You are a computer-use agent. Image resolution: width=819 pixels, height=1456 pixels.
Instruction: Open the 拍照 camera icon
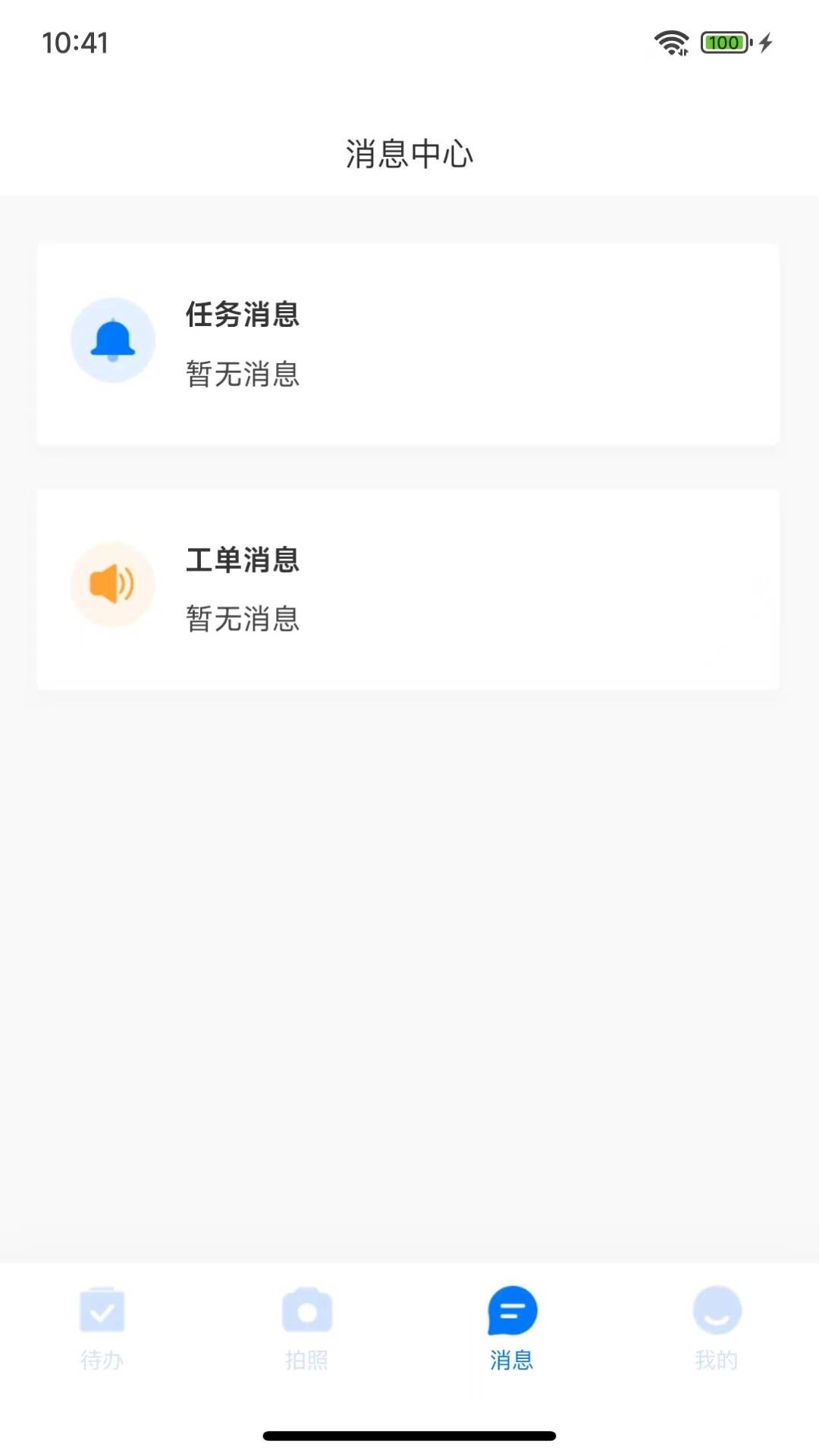click(x=306, y=1322)
